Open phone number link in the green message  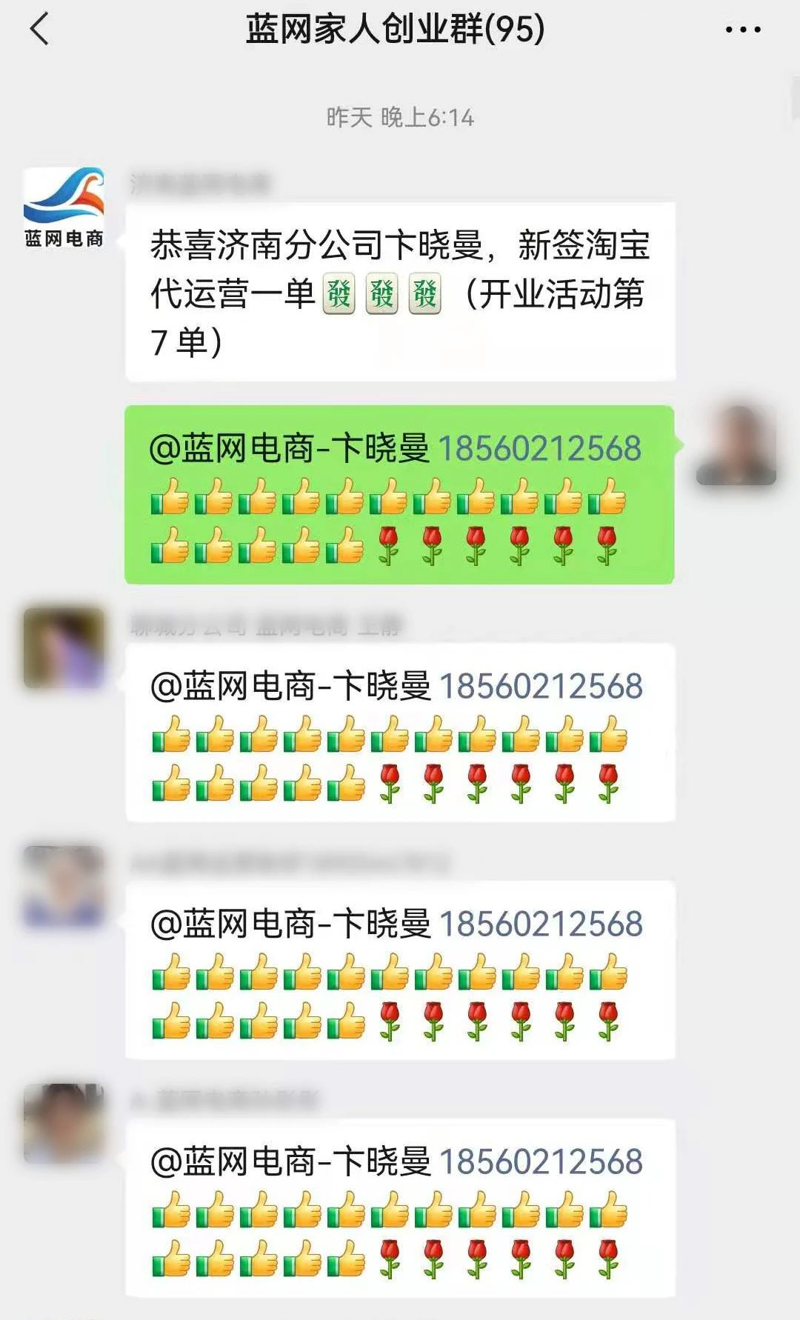click(x=539, y=449)
